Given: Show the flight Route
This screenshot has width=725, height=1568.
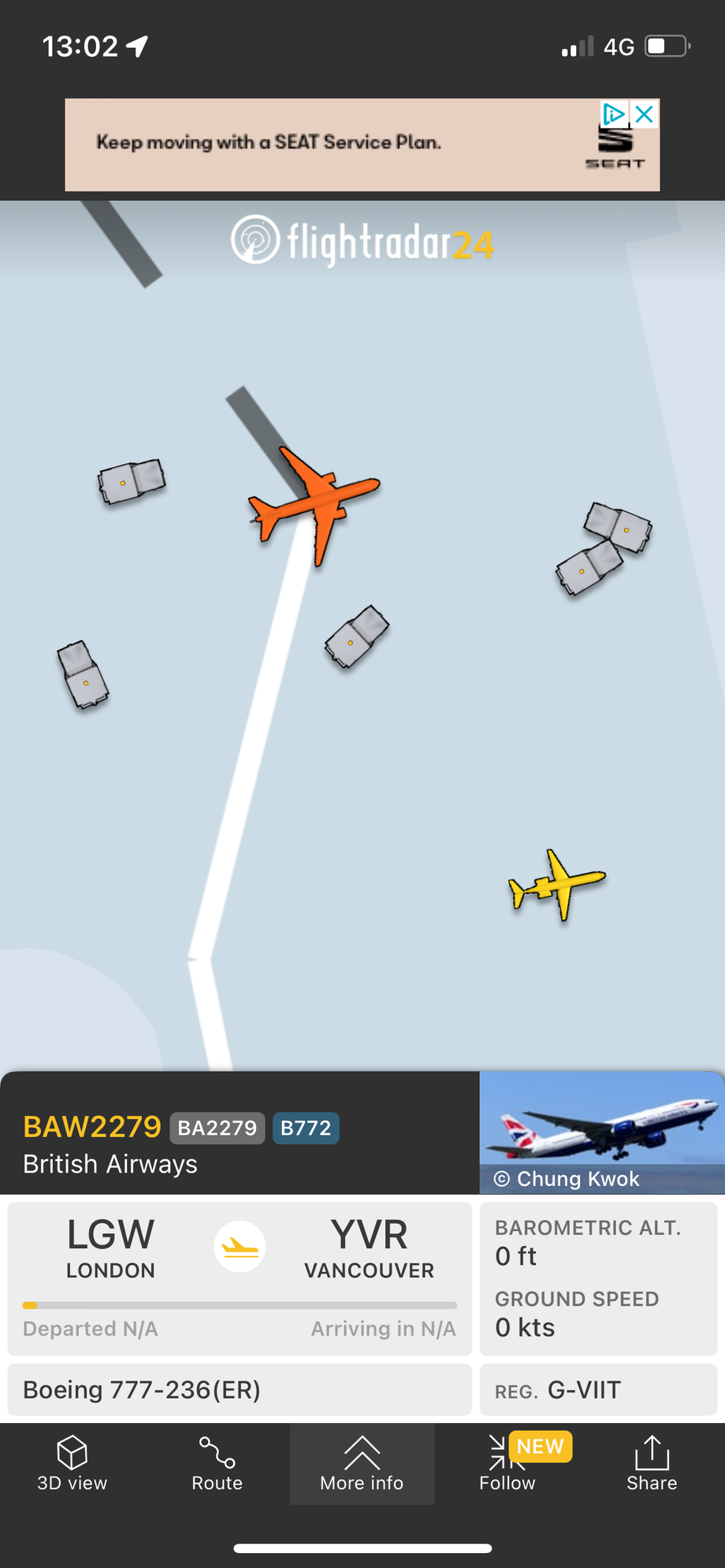Looking at the screenshot, I should click(x=217, y=1463).
